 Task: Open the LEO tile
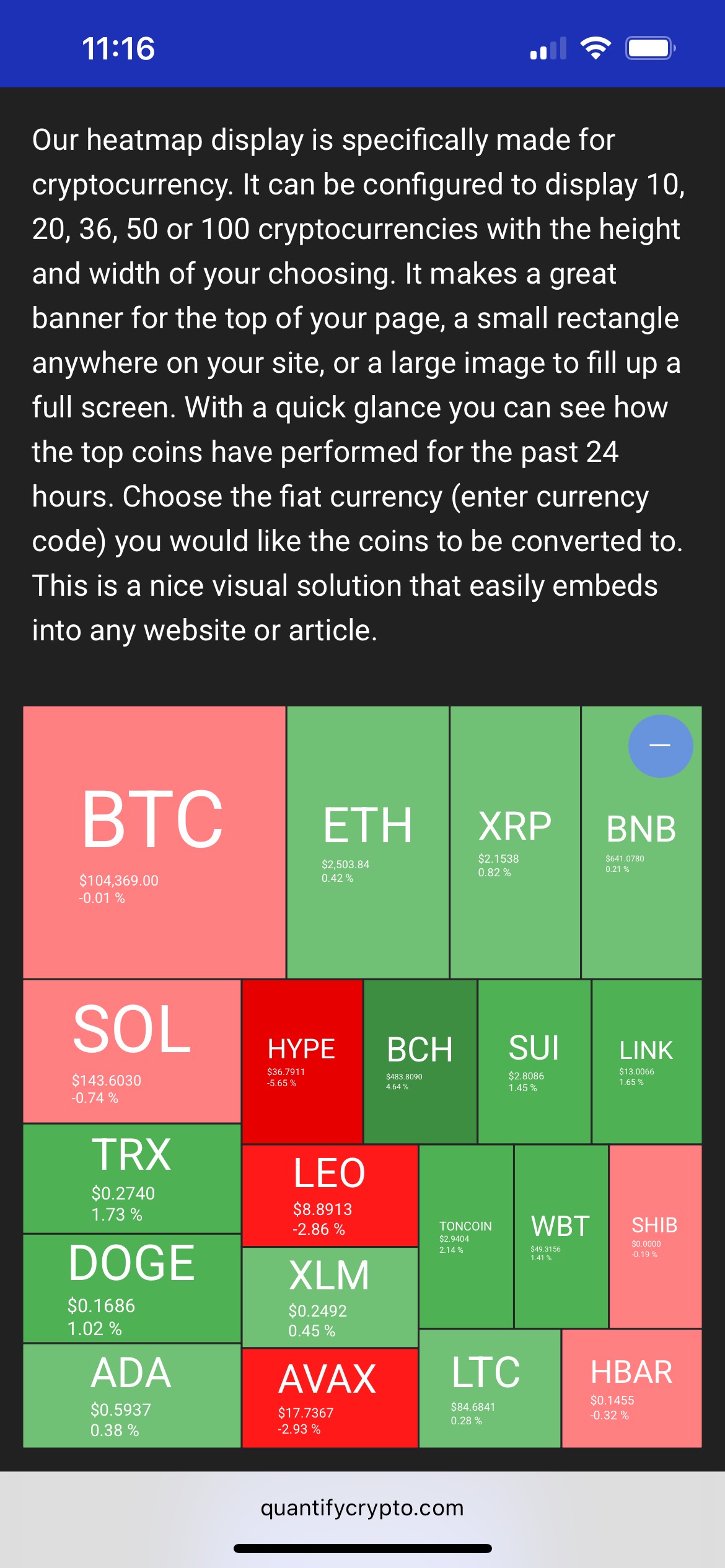330,1195
